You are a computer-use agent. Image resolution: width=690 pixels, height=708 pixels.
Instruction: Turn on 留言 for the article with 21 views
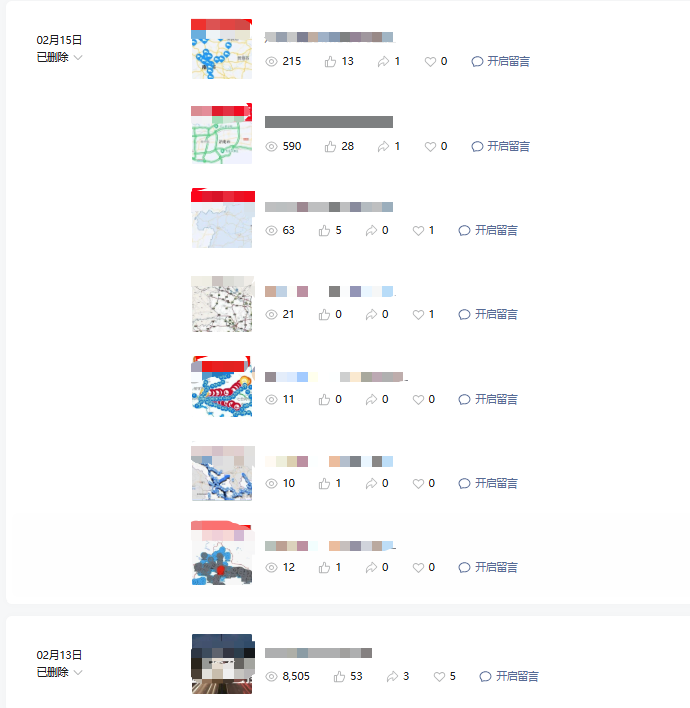tap(488, 315)
